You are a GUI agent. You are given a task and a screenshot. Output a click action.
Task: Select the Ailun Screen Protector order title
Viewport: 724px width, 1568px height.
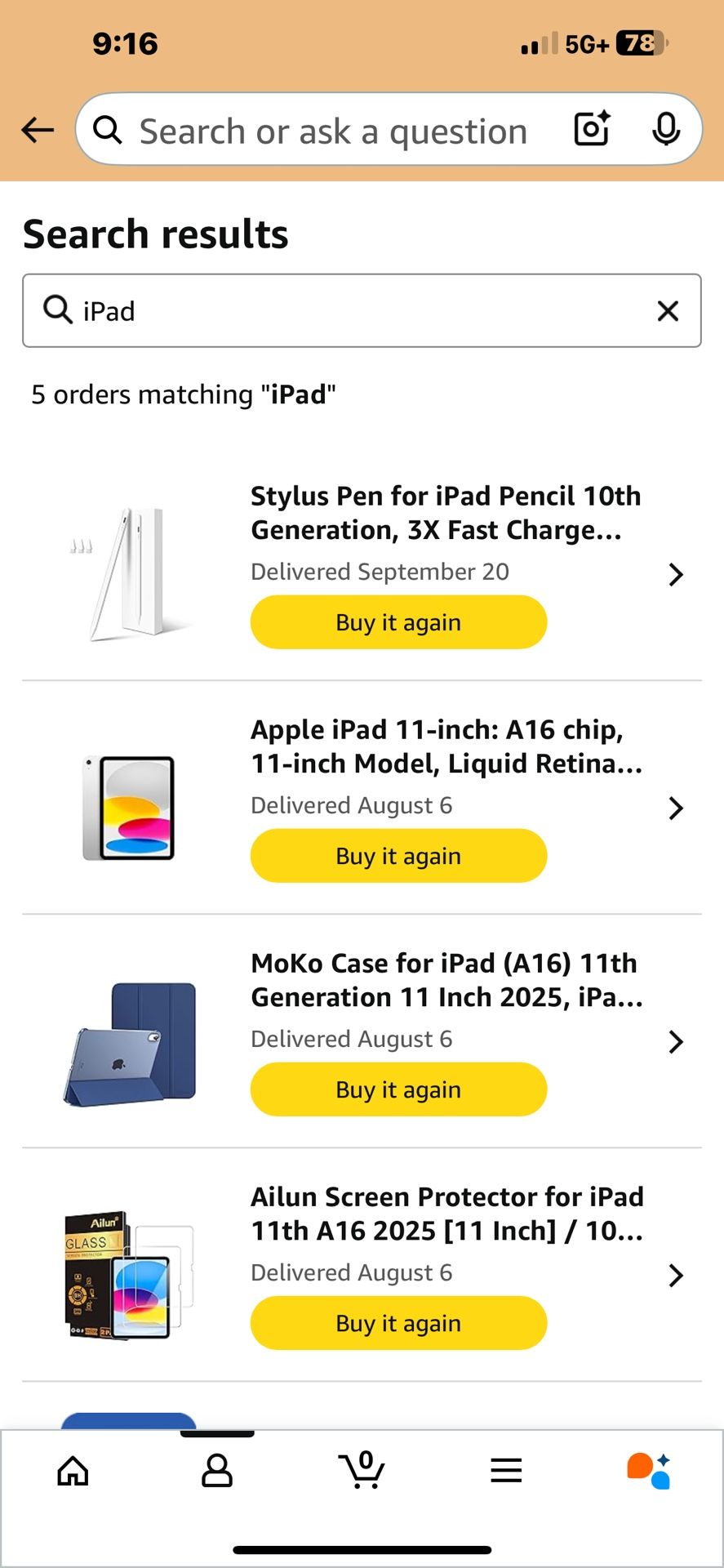click(x=446, y=1213)
